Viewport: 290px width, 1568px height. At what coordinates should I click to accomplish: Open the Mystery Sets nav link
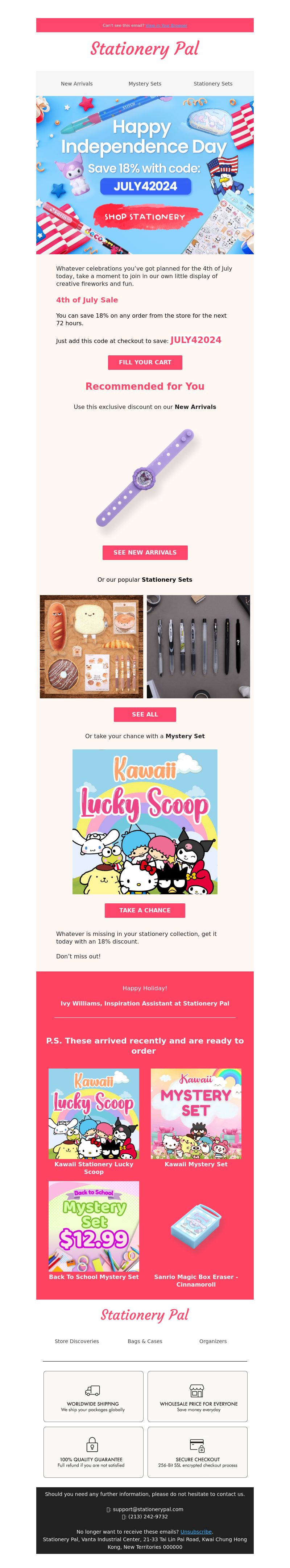tap(145, 83)
